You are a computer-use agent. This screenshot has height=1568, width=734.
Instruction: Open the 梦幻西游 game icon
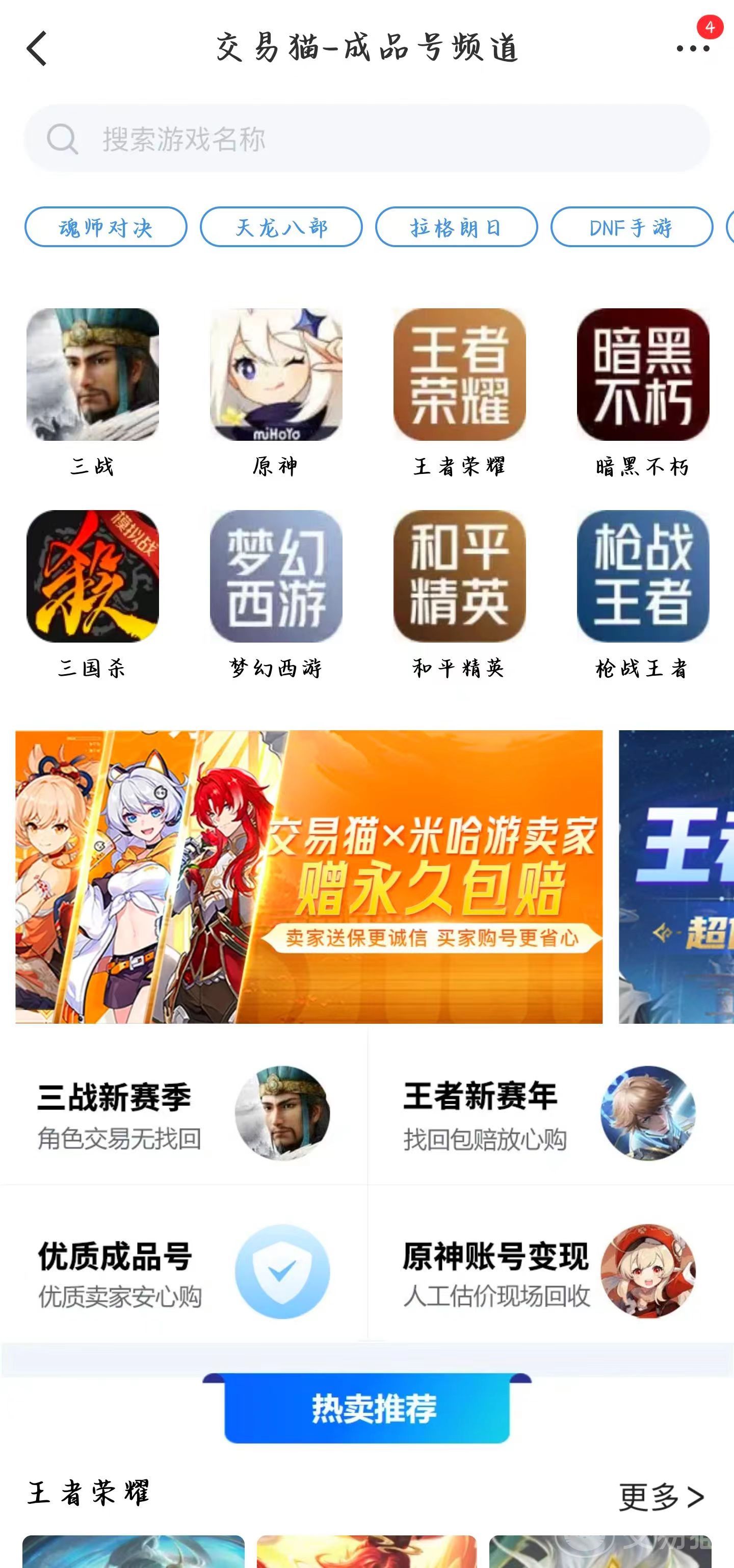tap(276, 576)
